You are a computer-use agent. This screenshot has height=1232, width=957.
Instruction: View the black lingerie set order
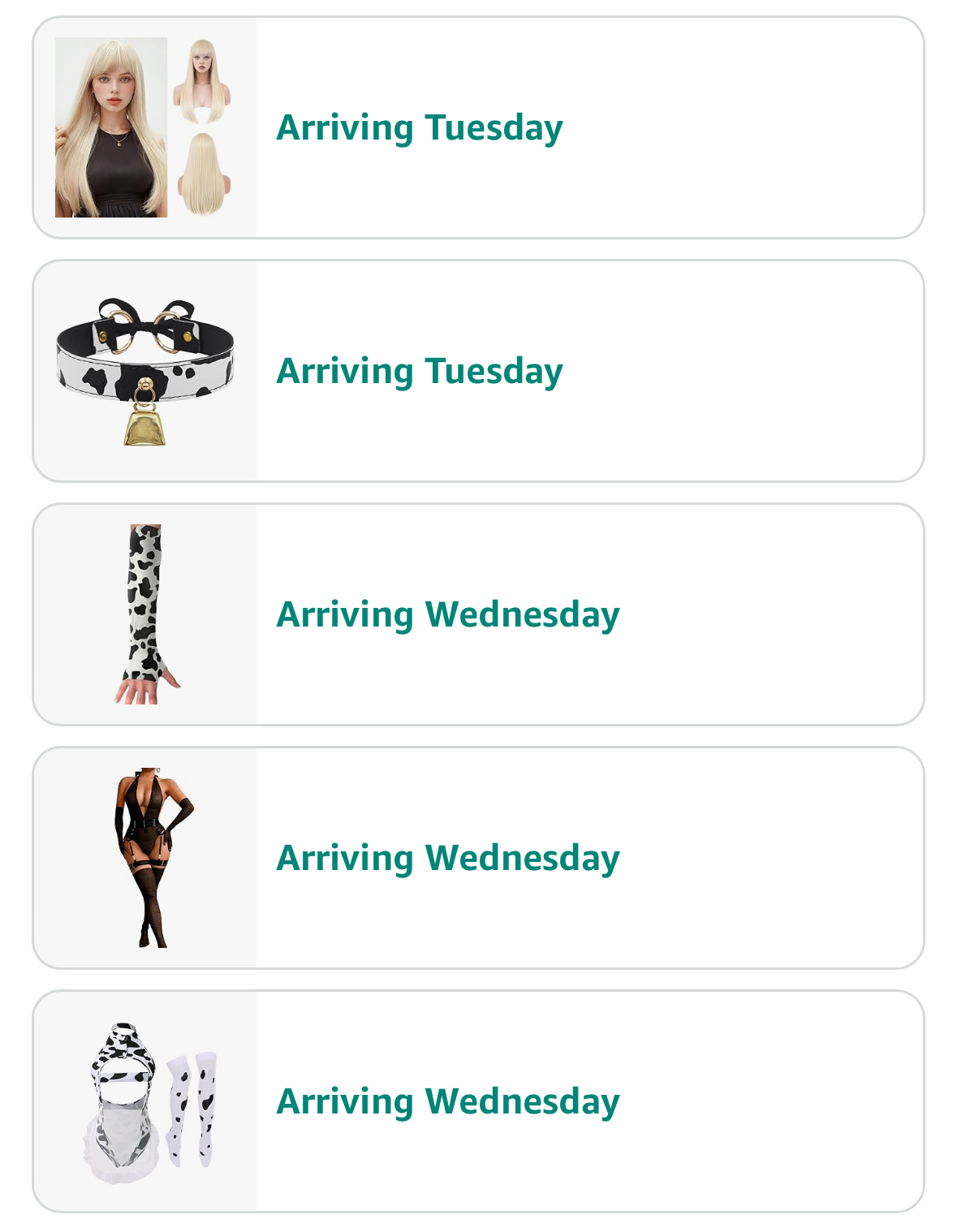point(477,859)
